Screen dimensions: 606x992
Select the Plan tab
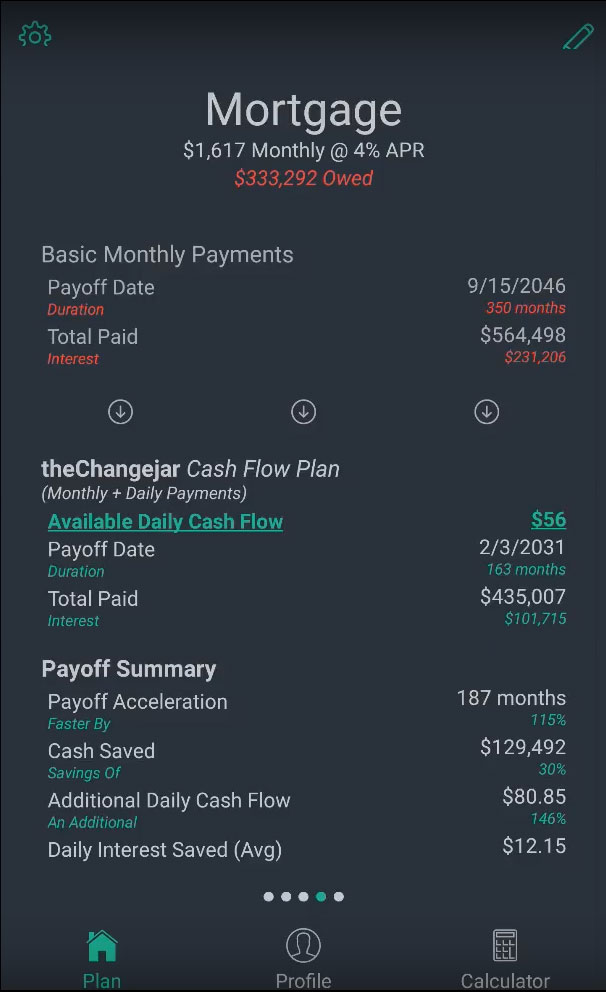tap(102, 958)
